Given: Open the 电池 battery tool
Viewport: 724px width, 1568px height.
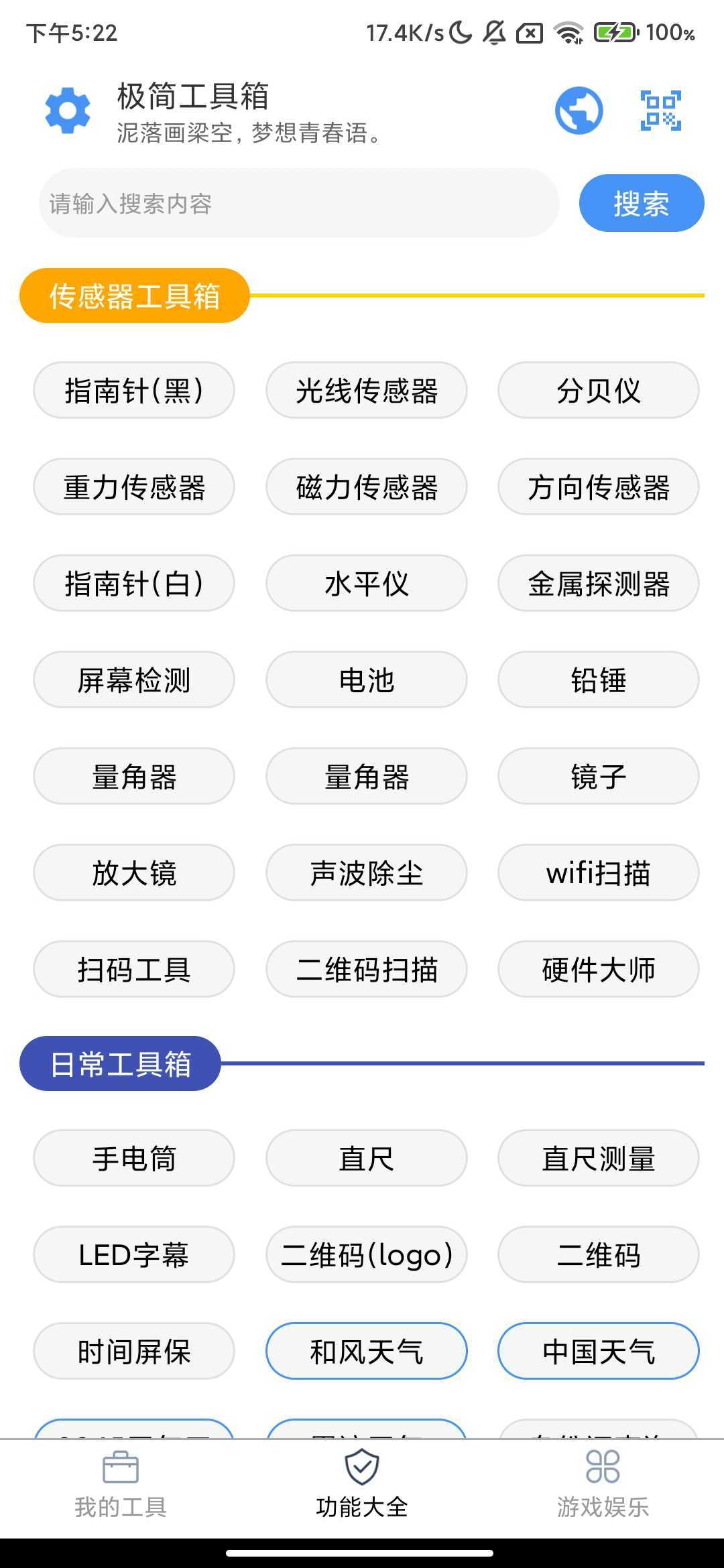Looking at the screenshot, I should (367, 679).
